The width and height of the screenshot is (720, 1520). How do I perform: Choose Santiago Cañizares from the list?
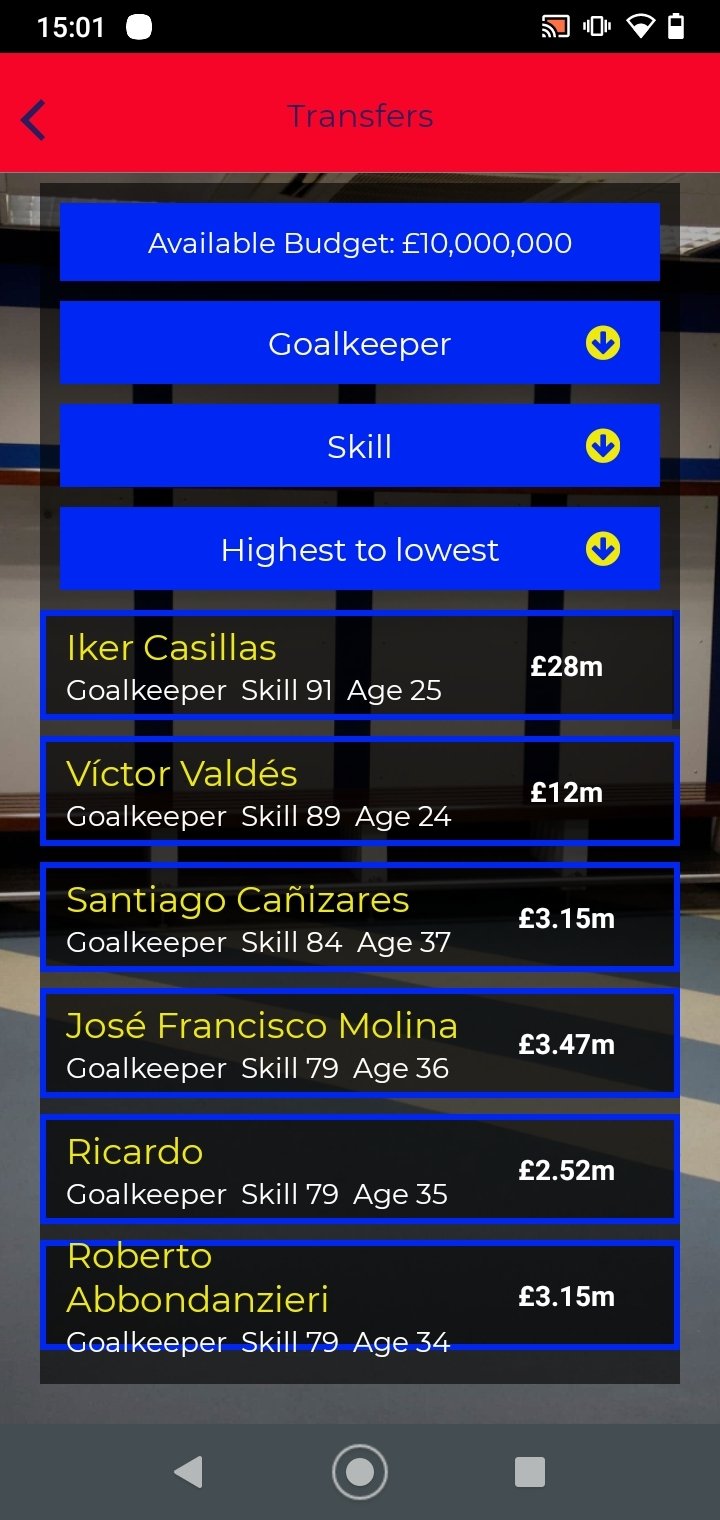[x=360, y=918]
